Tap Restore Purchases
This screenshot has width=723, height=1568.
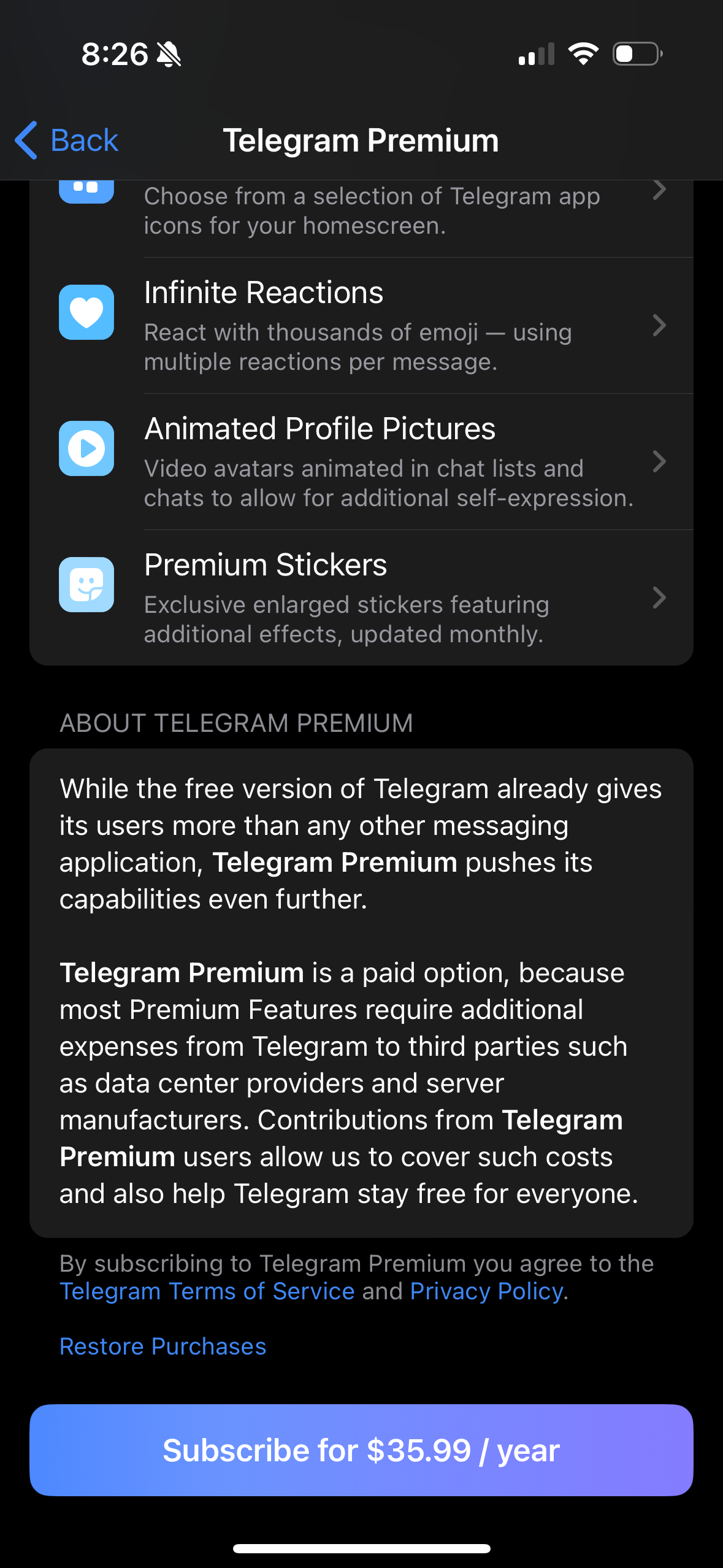(163, 1346)
